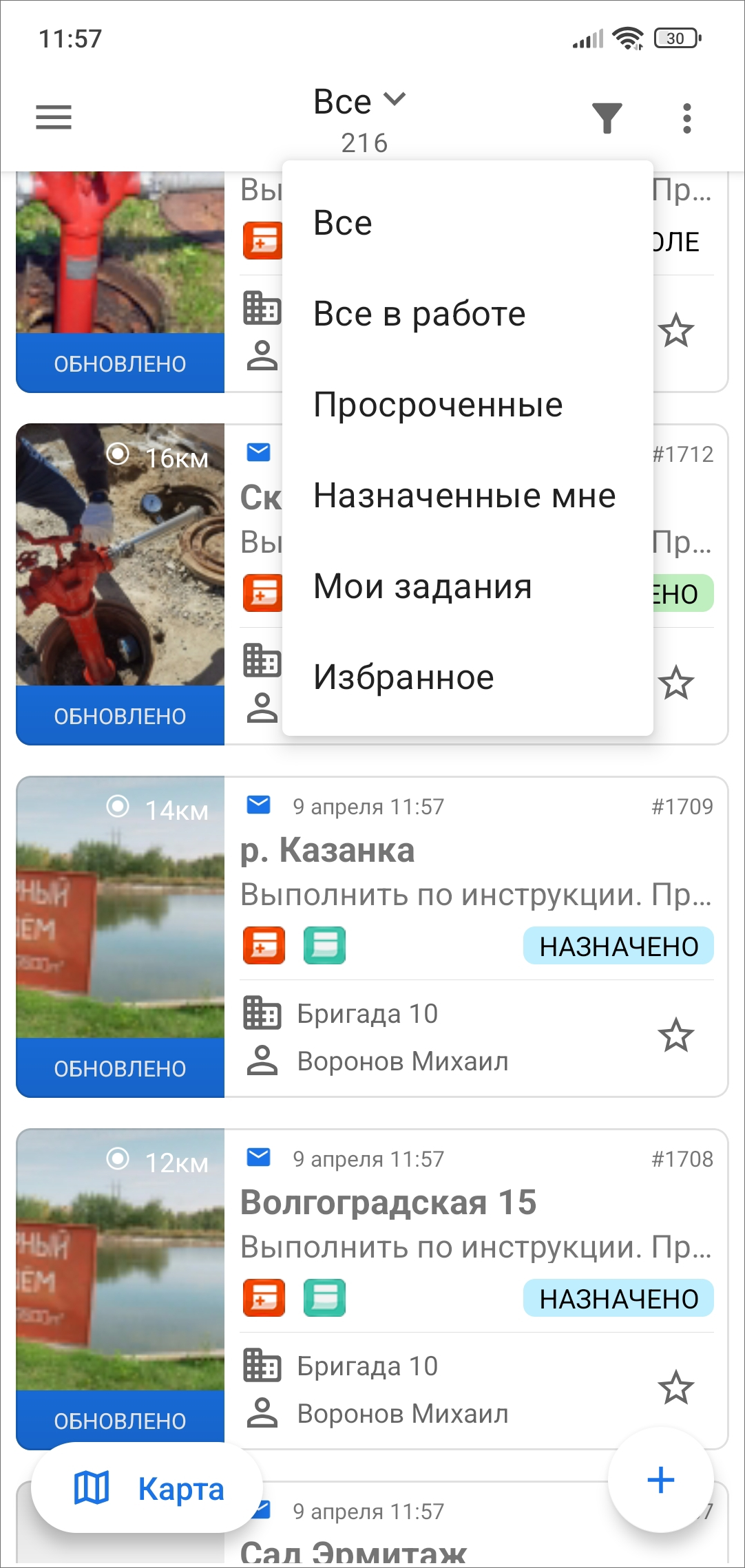Screen dimensions: 745x1568
Task: Collapse the Все 216 dropdown header
Action: (360, 117)
